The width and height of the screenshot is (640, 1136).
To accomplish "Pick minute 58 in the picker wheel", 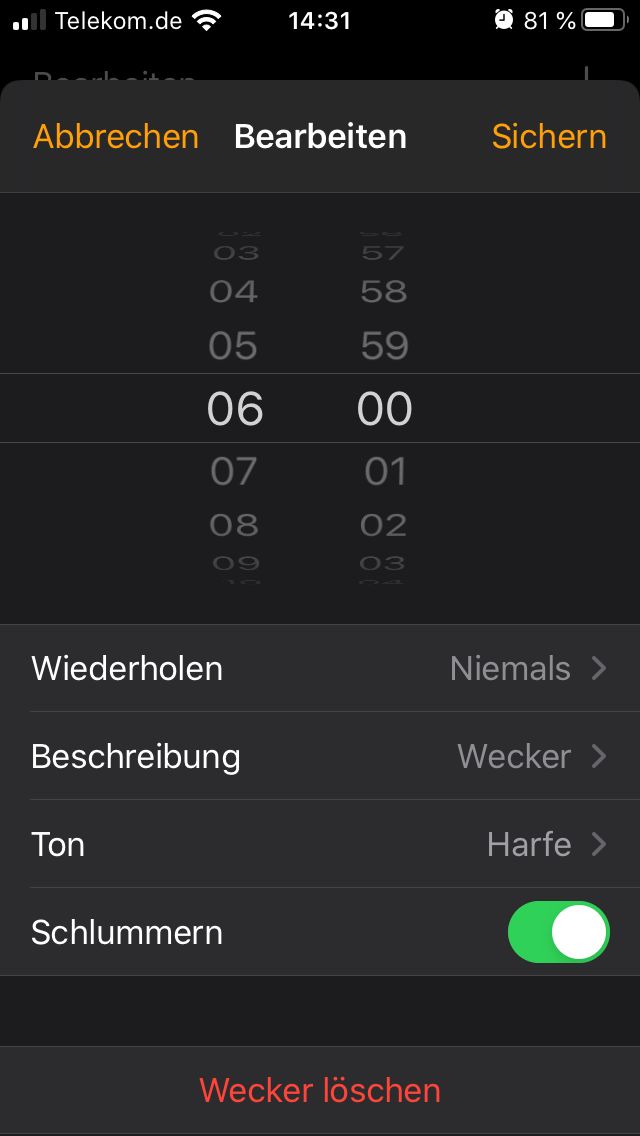I will point(385,291).
